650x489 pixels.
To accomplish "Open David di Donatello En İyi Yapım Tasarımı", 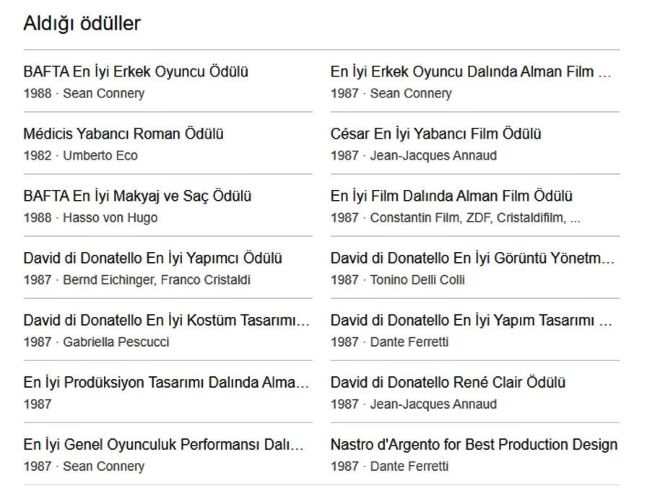I will pos(470,321).
